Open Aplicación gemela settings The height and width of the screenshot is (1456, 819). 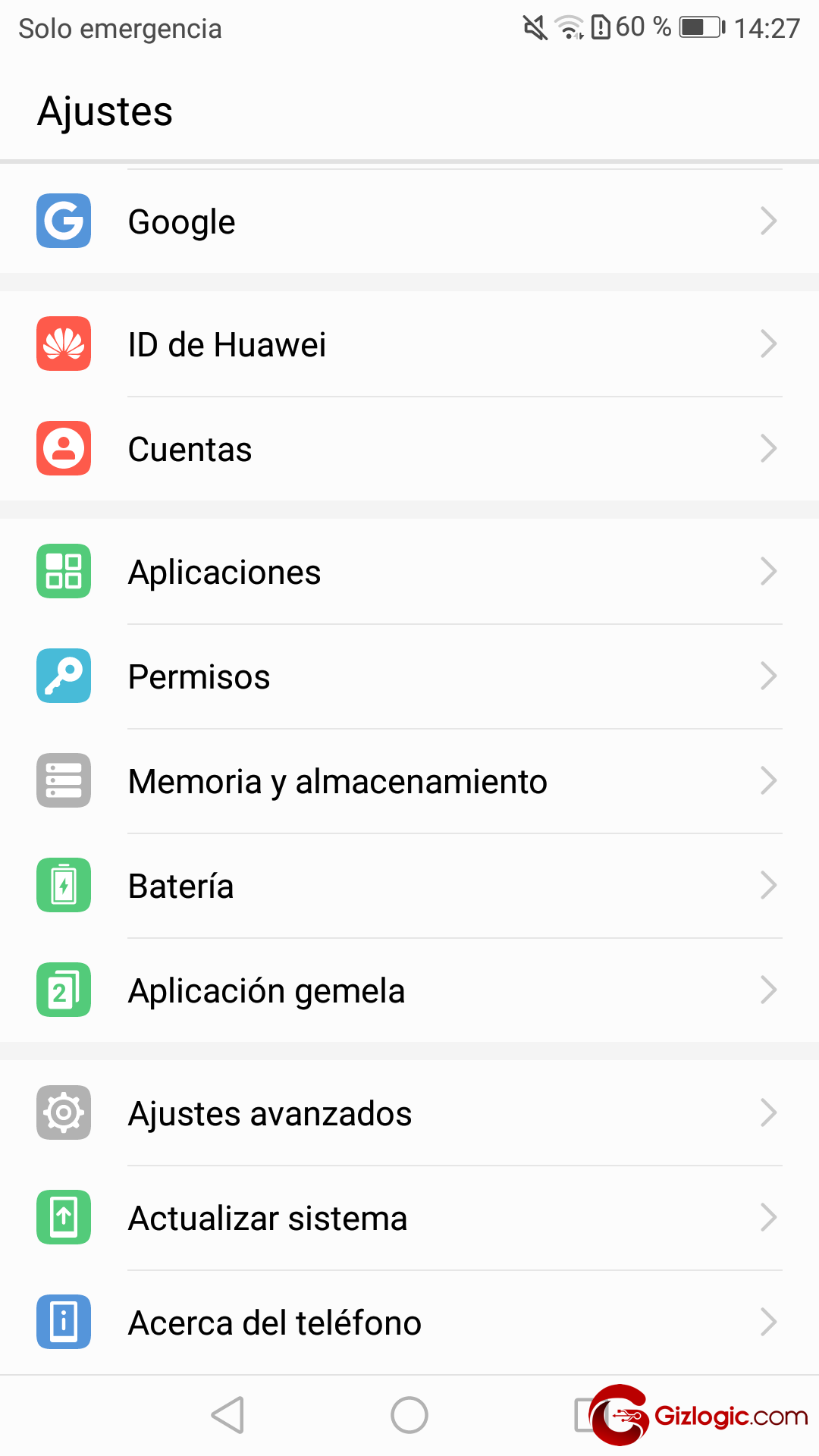click(x=409, y=990)
